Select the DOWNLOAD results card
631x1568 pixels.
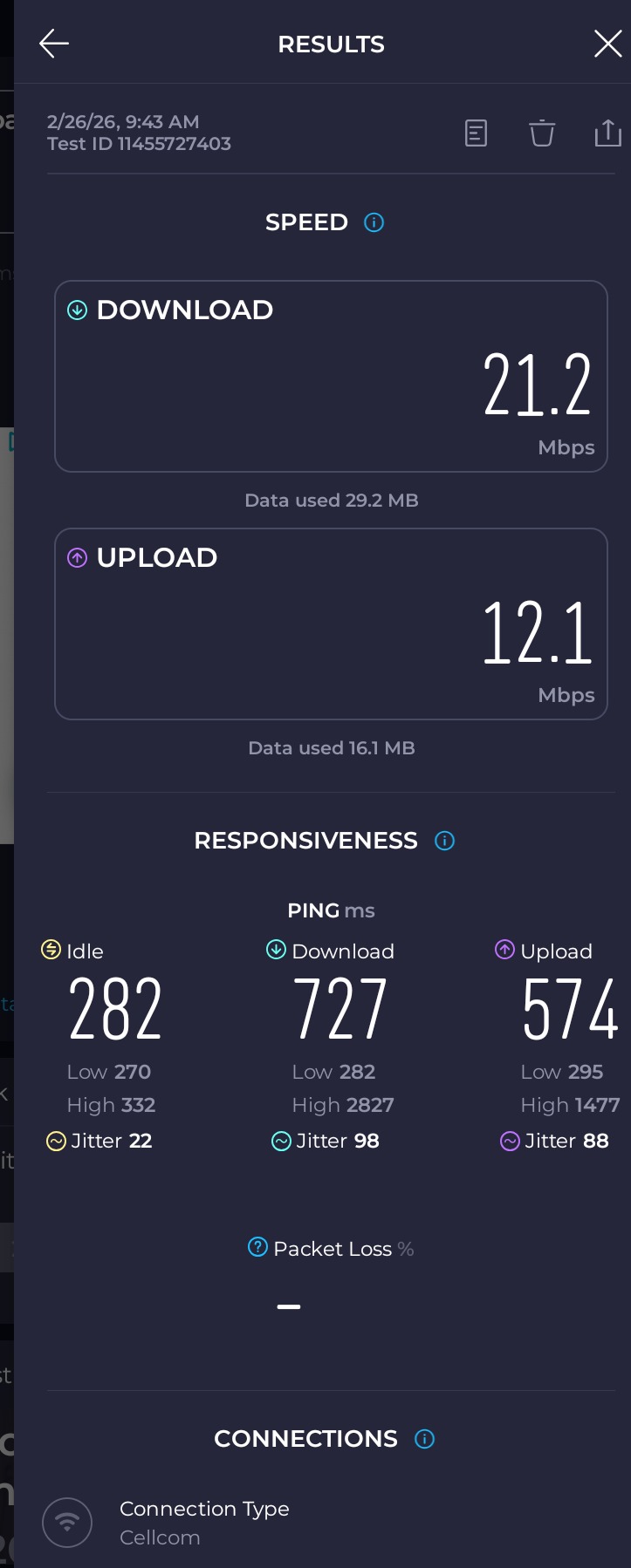331,375
